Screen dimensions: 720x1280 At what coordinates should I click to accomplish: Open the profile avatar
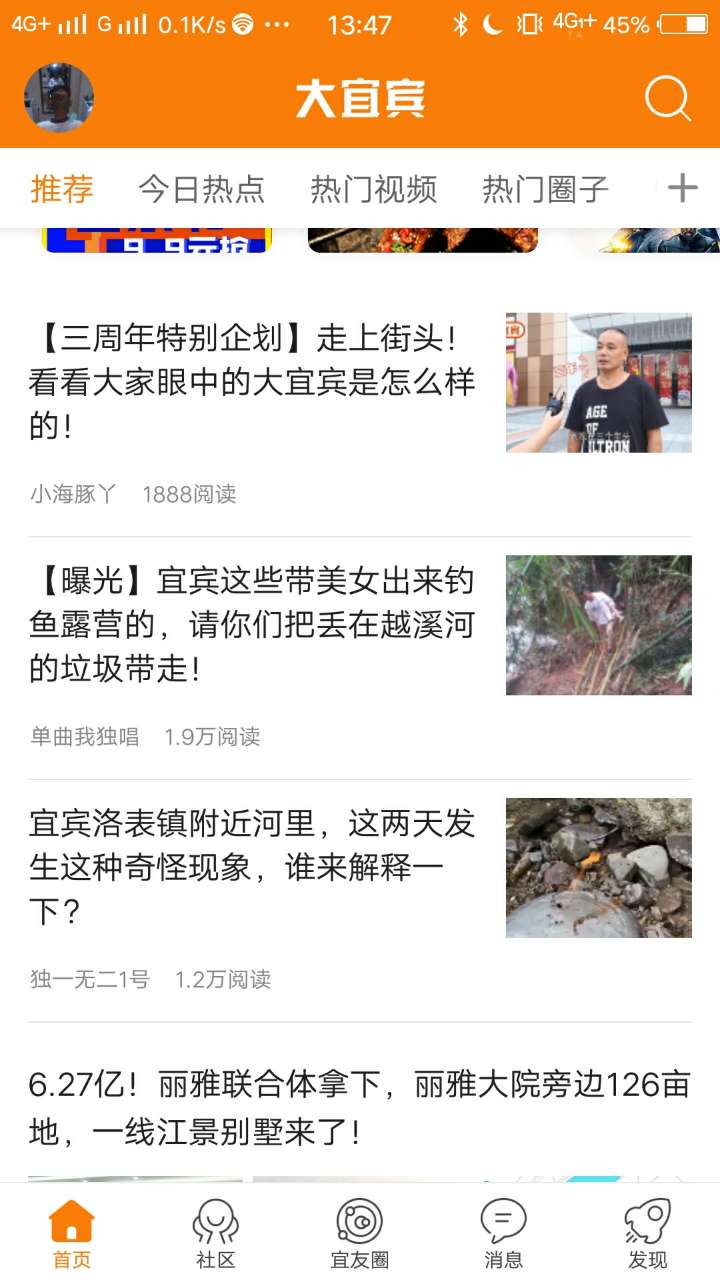point(59,98)
